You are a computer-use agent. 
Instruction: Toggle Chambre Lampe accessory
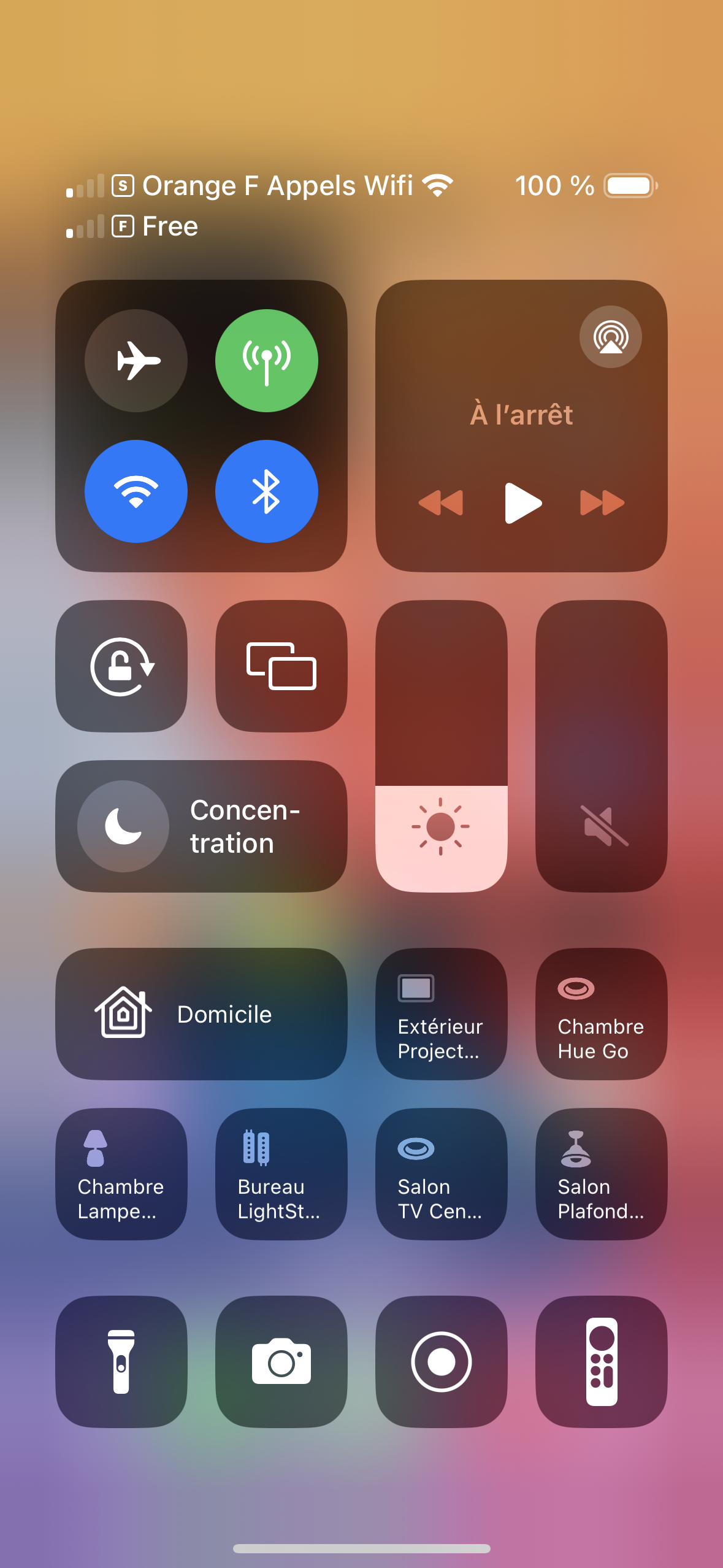click(x=121, y=1174)
